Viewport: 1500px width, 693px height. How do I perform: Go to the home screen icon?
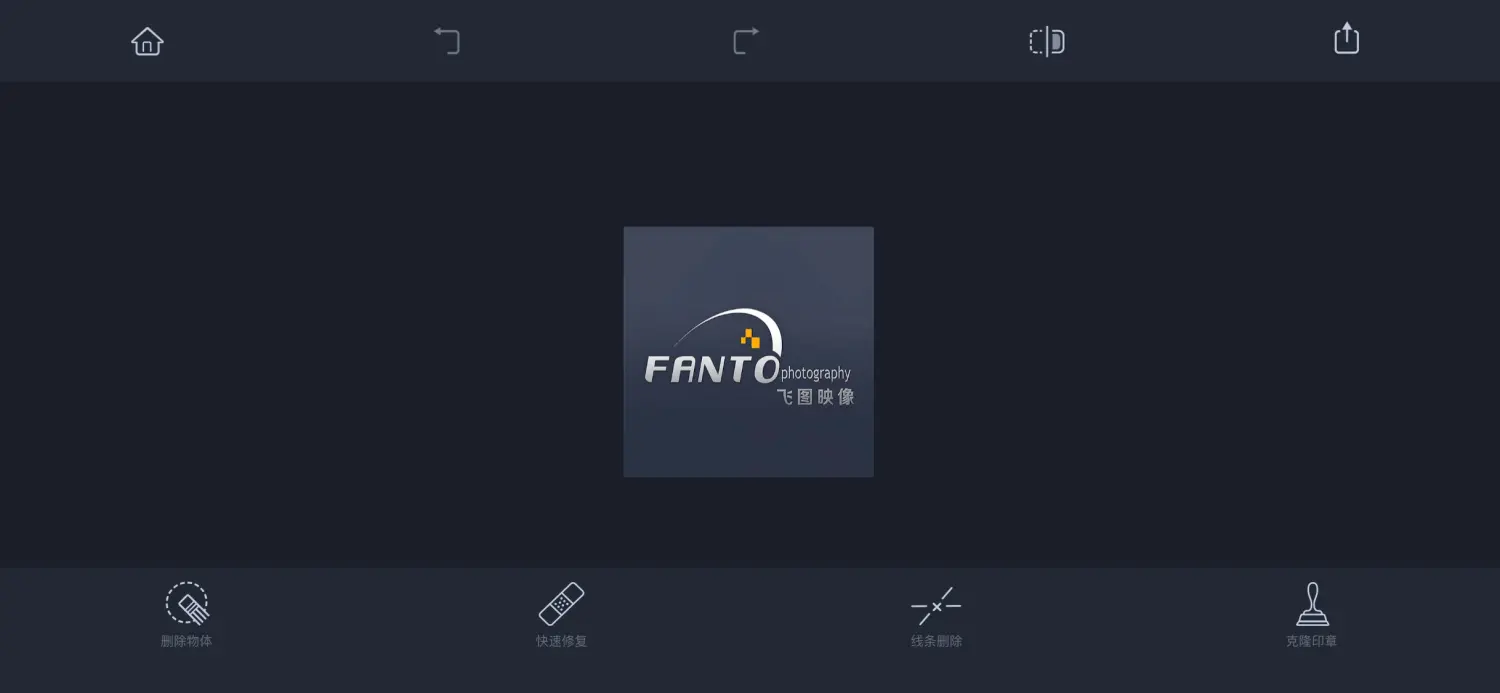pyautogui.click(x=147, y=41)
